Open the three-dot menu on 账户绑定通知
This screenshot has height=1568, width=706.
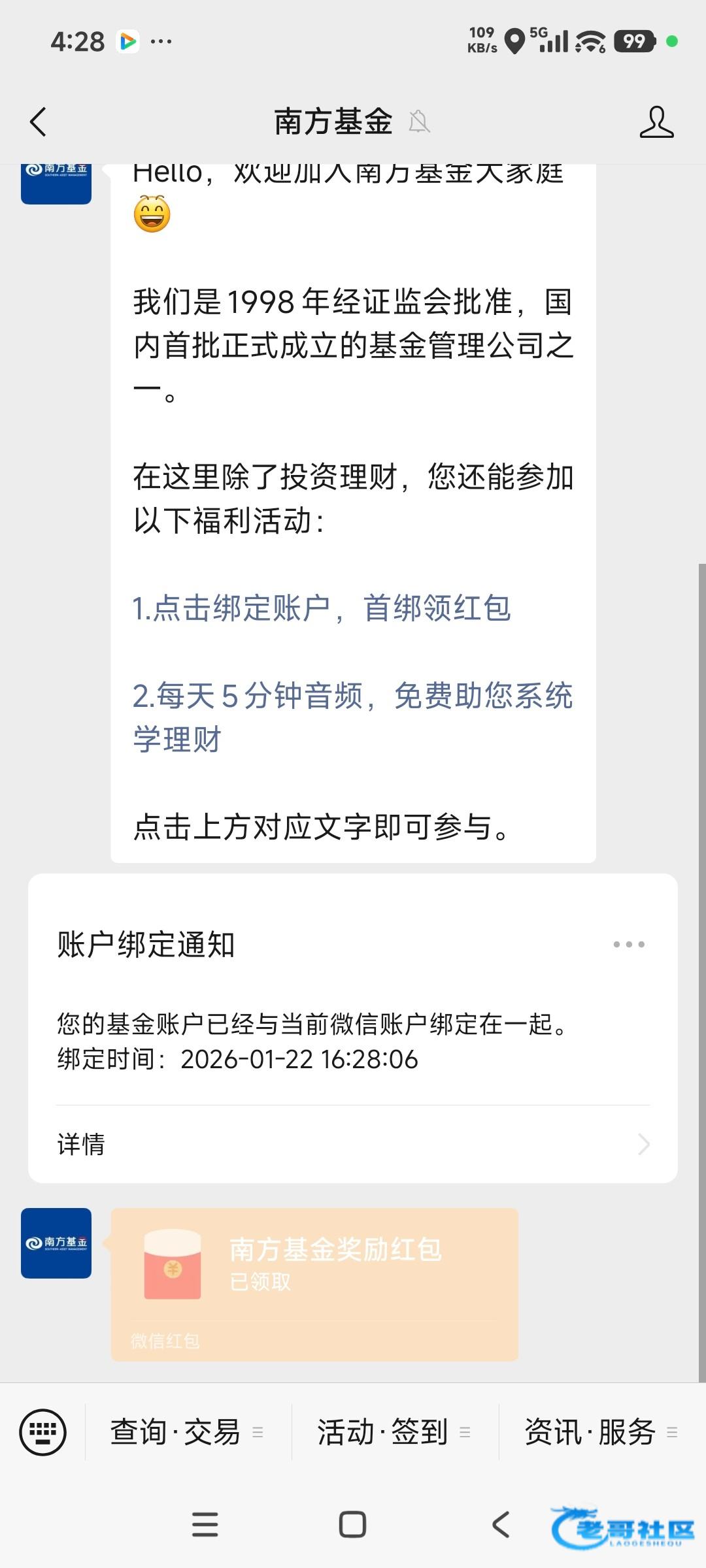click(629, 944)
